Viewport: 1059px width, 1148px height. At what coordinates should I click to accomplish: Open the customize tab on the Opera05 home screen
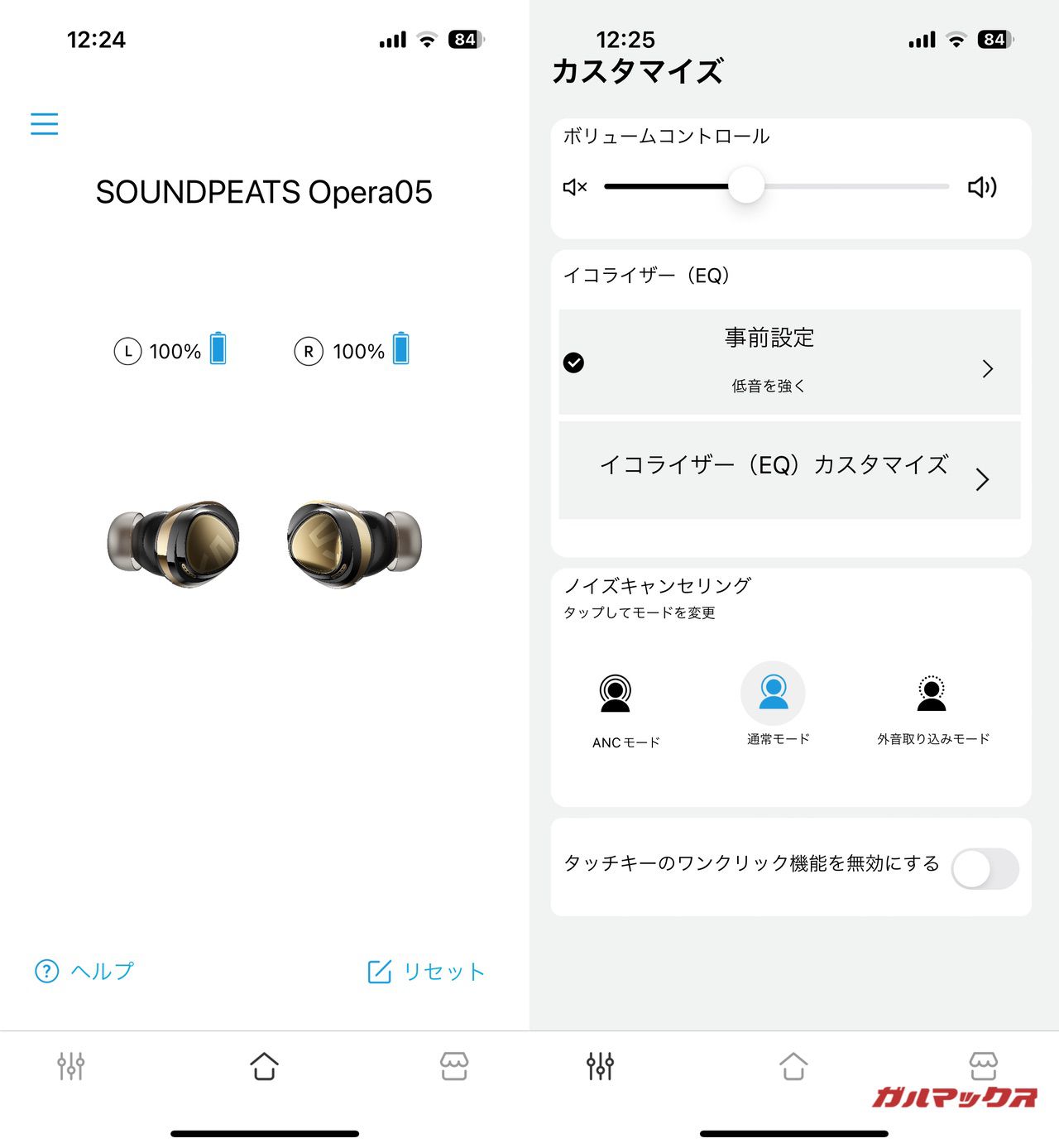[x=71, y=1065]
